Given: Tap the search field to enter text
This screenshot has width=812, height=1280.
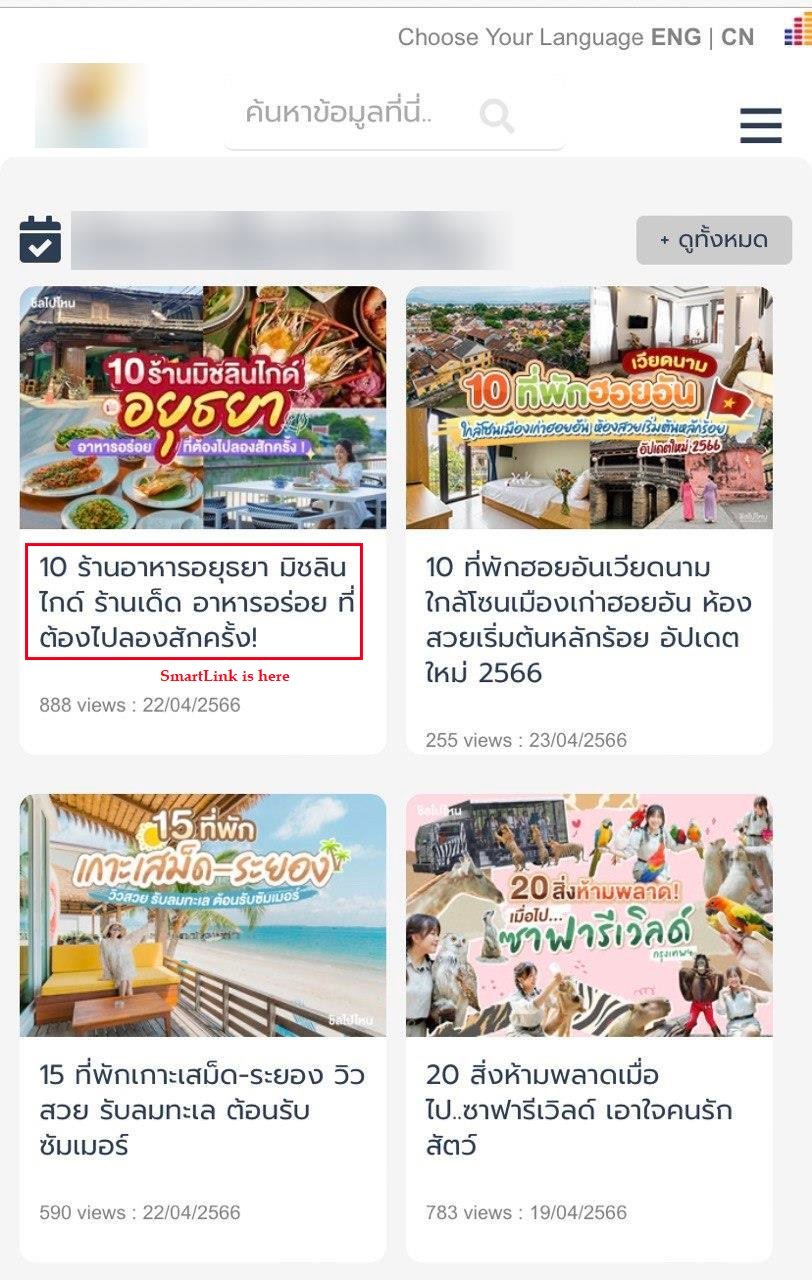Looking at the screenshot, I should (x=340, y=113).
